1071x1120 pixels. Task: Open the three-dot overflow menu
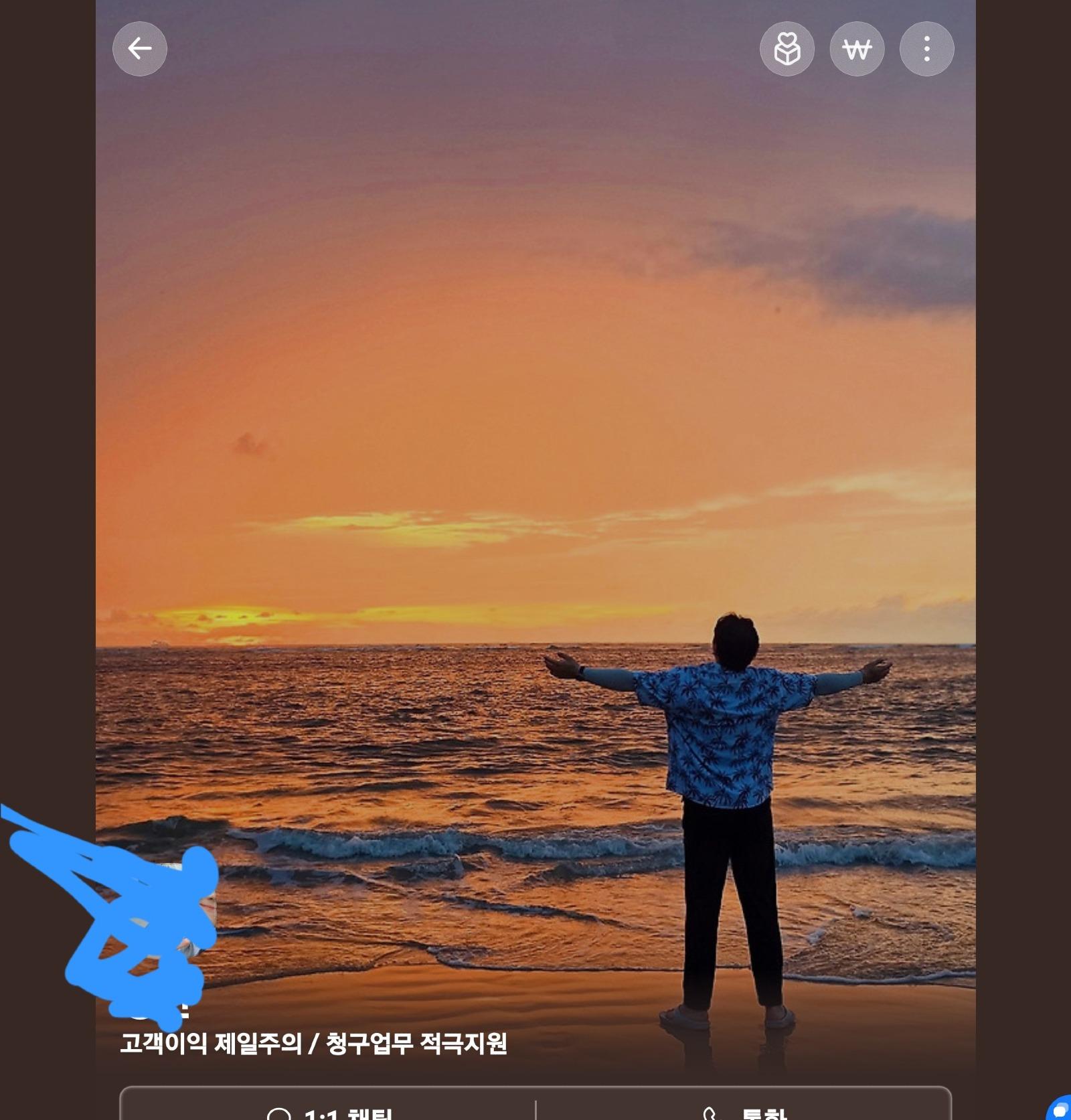click(926, 49)
